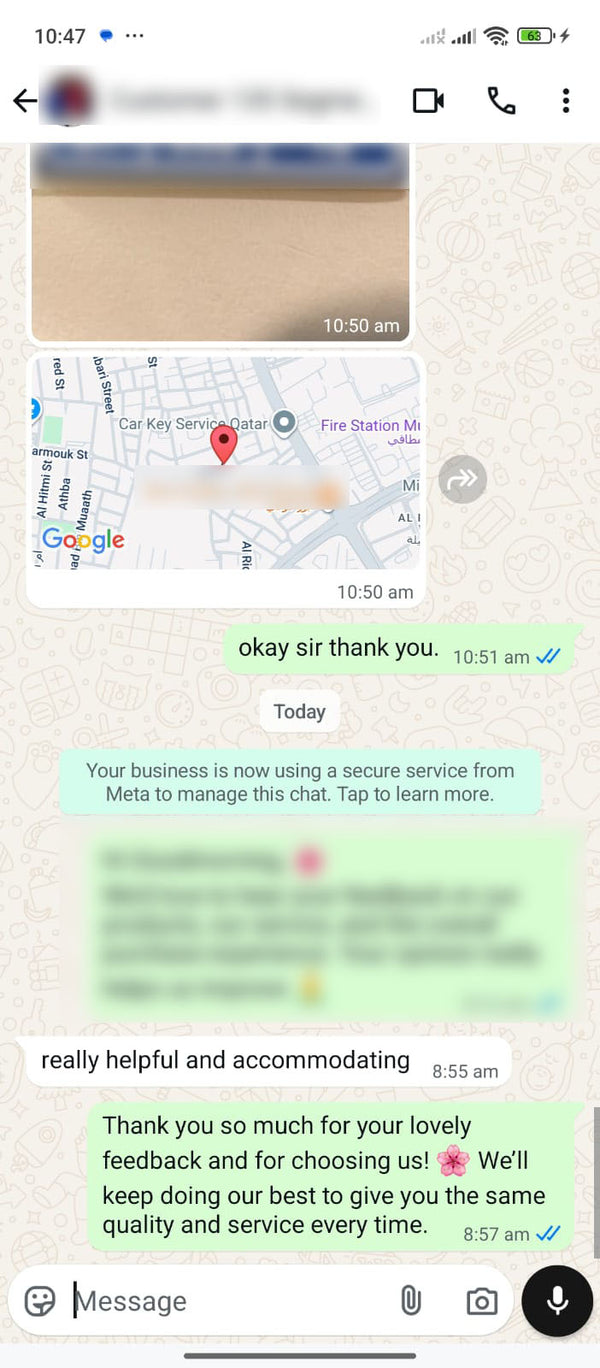600x1368 pixels.
Task: Open the photo sent at 10:50 am
Action: point(220,245)
